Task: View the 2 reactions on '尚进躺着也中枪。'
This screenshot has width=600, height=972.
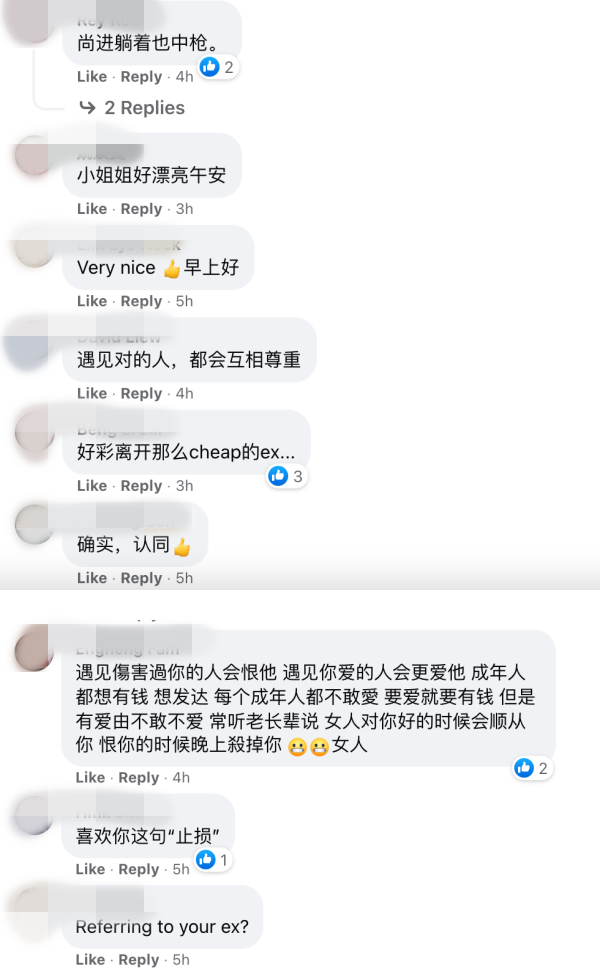Action: coord(218,68)
